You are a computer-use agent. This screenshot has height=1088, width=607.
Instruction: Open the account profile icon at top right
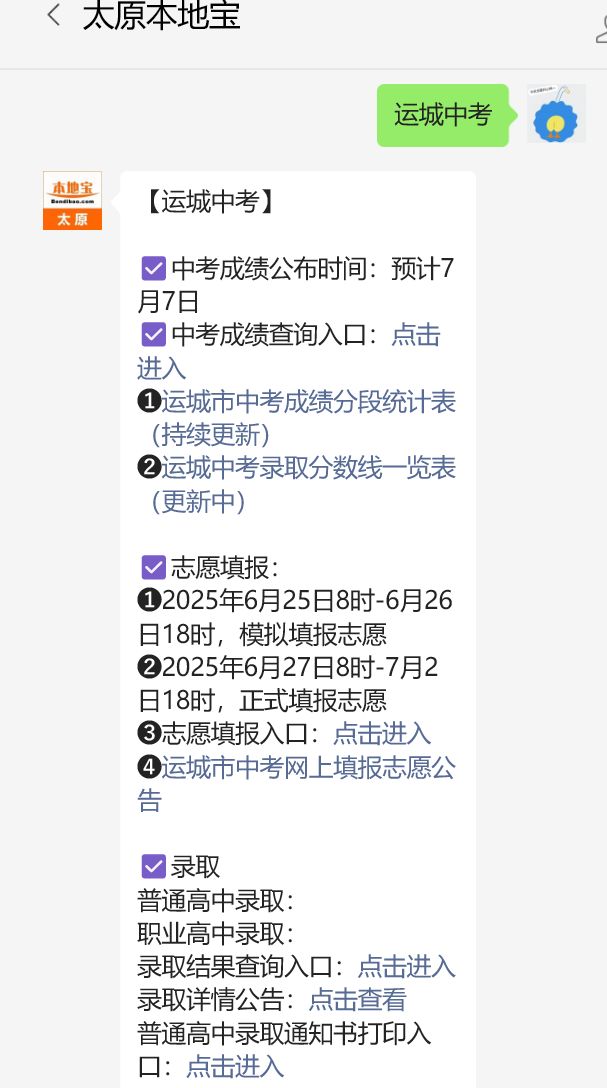[602, 29]
